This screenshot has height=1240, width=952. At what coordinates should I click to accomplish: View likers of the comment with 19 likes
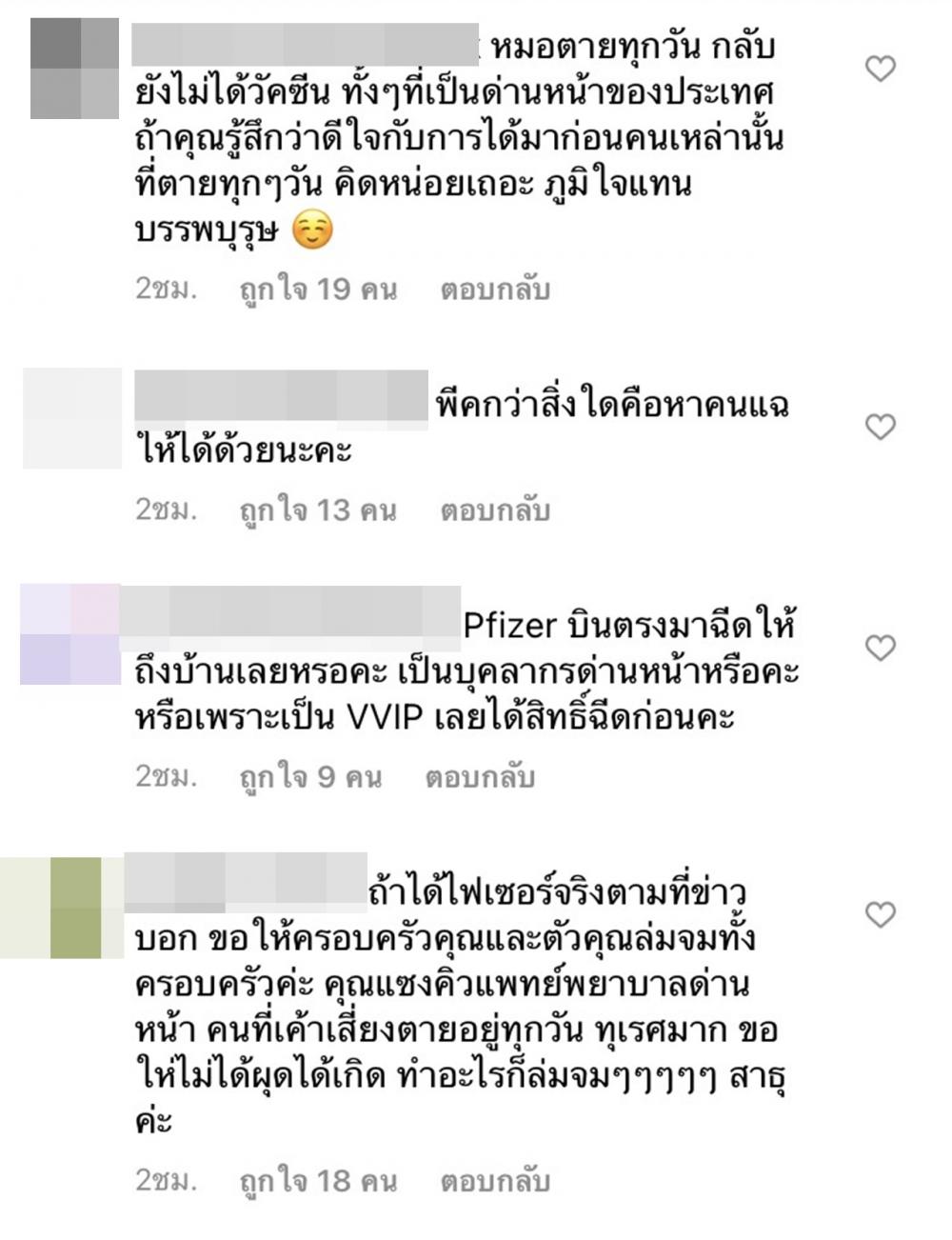click(x=317, y=290)
